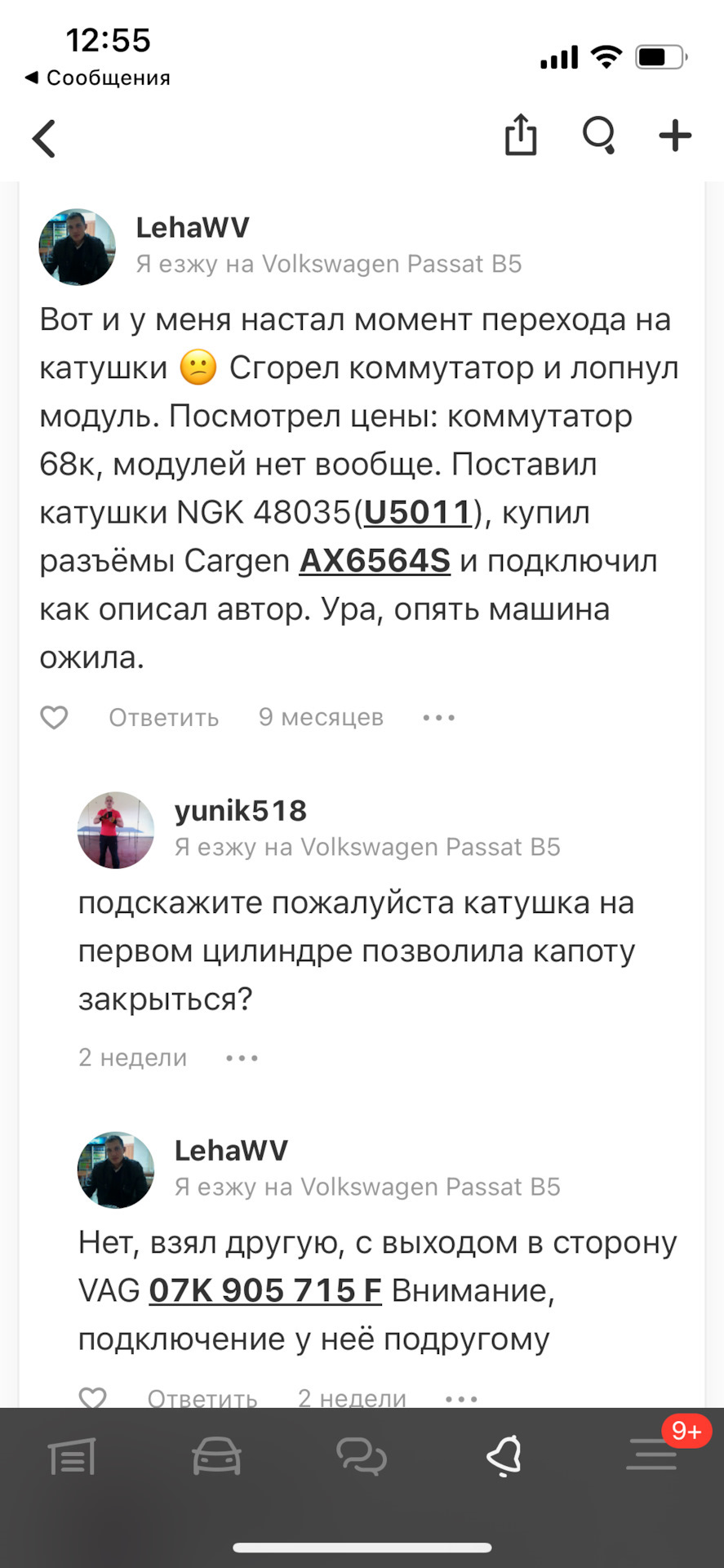Open the 07K 905 715 F link
Screen dimensions: 724x1568
coord(265,1290)
